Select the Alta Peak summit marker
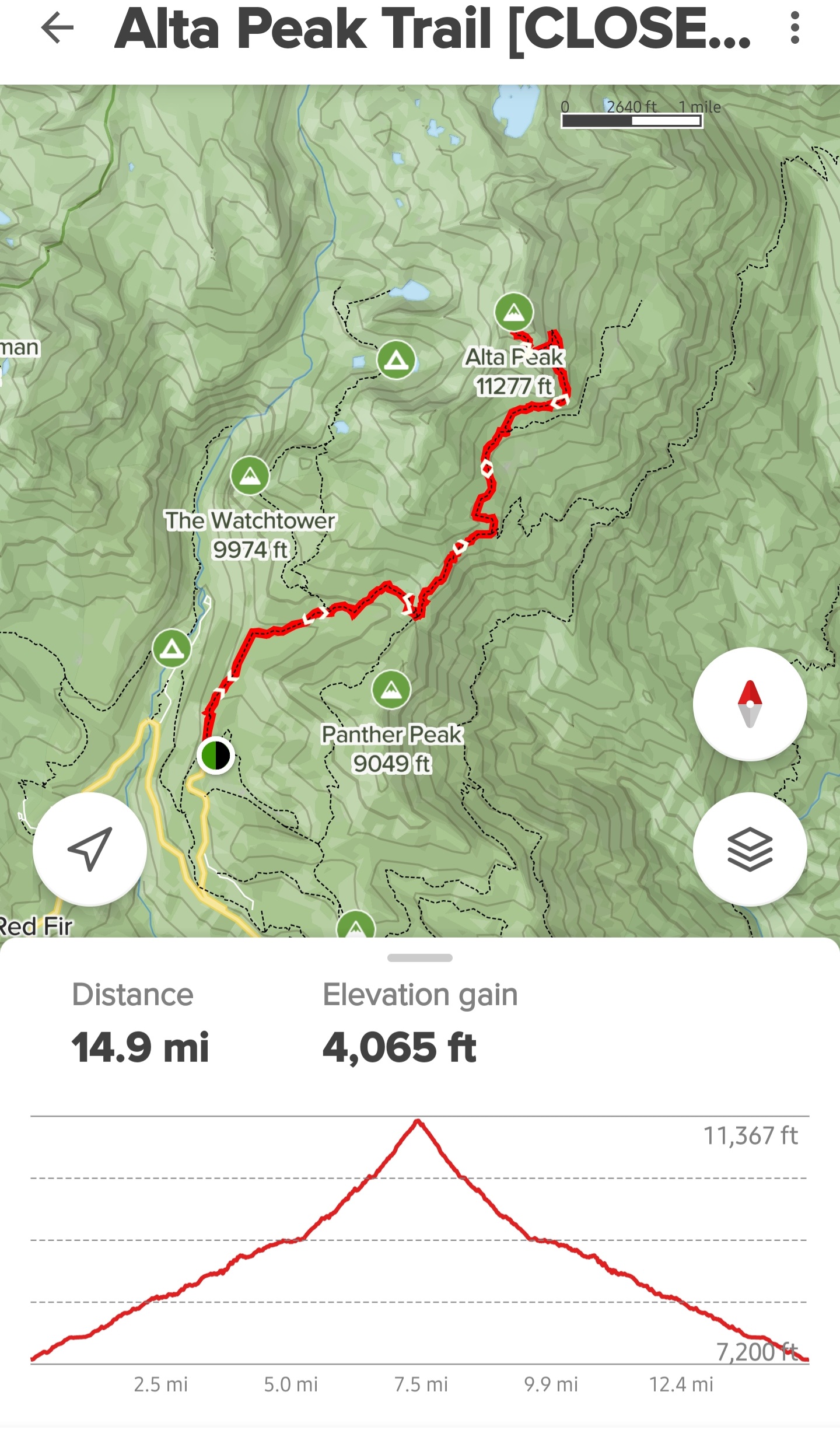 pyautogui.click(x=513, y=312)
